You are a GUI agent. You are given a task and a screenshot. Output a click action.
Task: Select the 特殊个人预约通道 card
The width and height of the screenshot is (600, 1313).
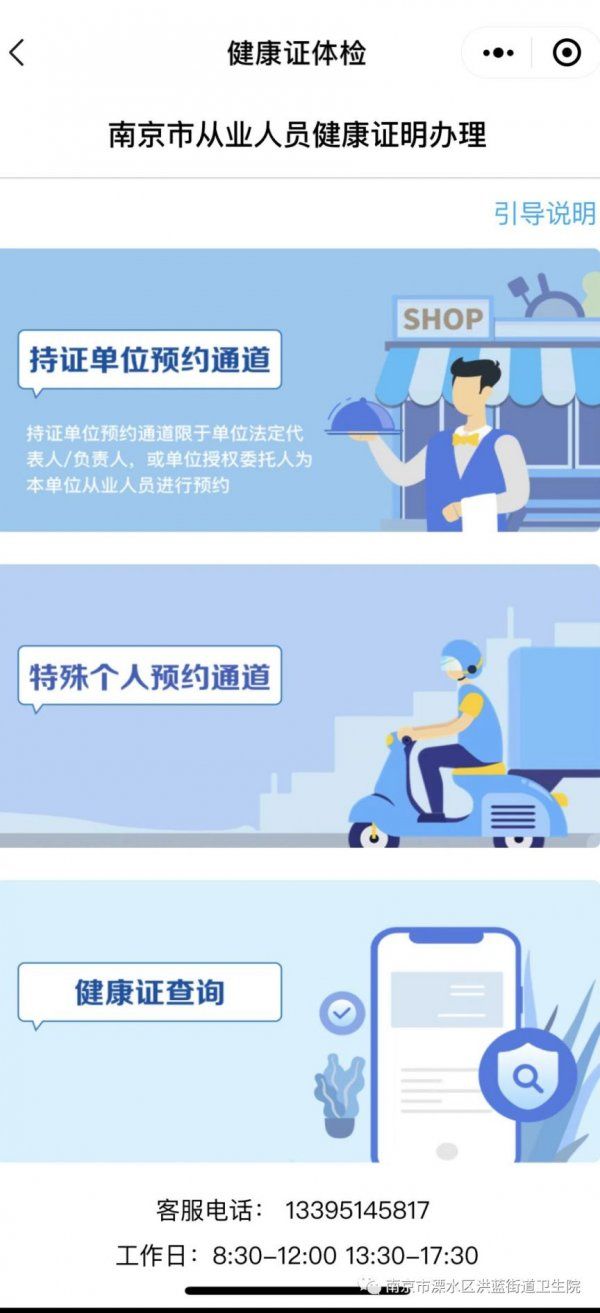[x=300, y=705]
